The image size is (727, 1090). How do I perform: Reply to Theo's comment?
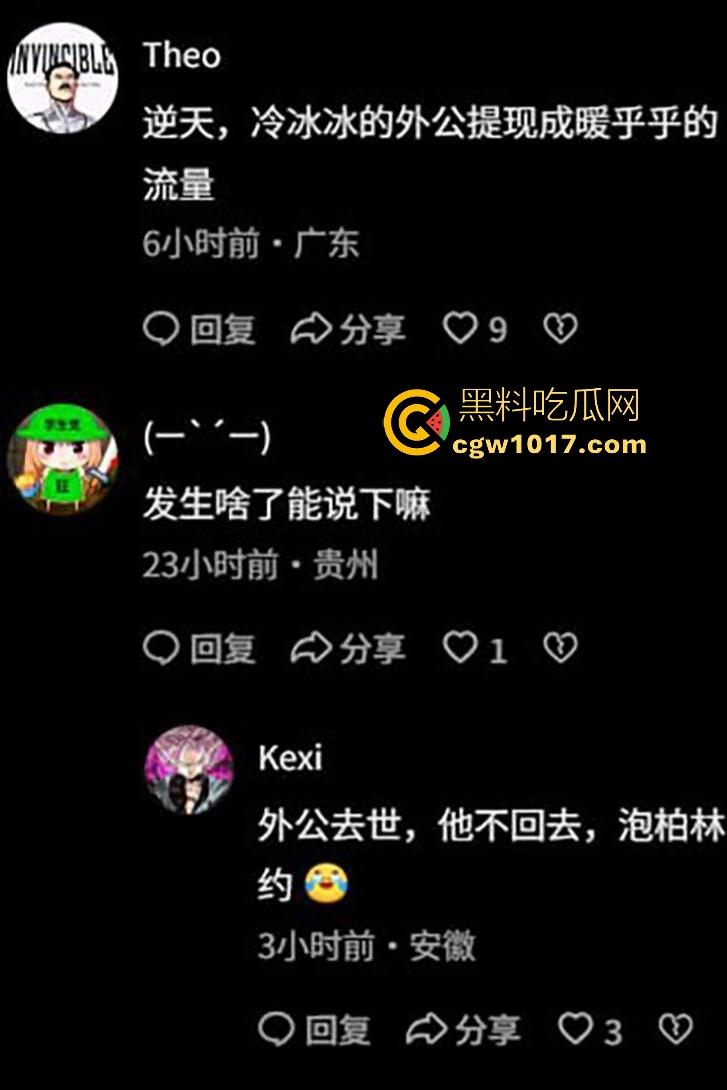[199, 329]
